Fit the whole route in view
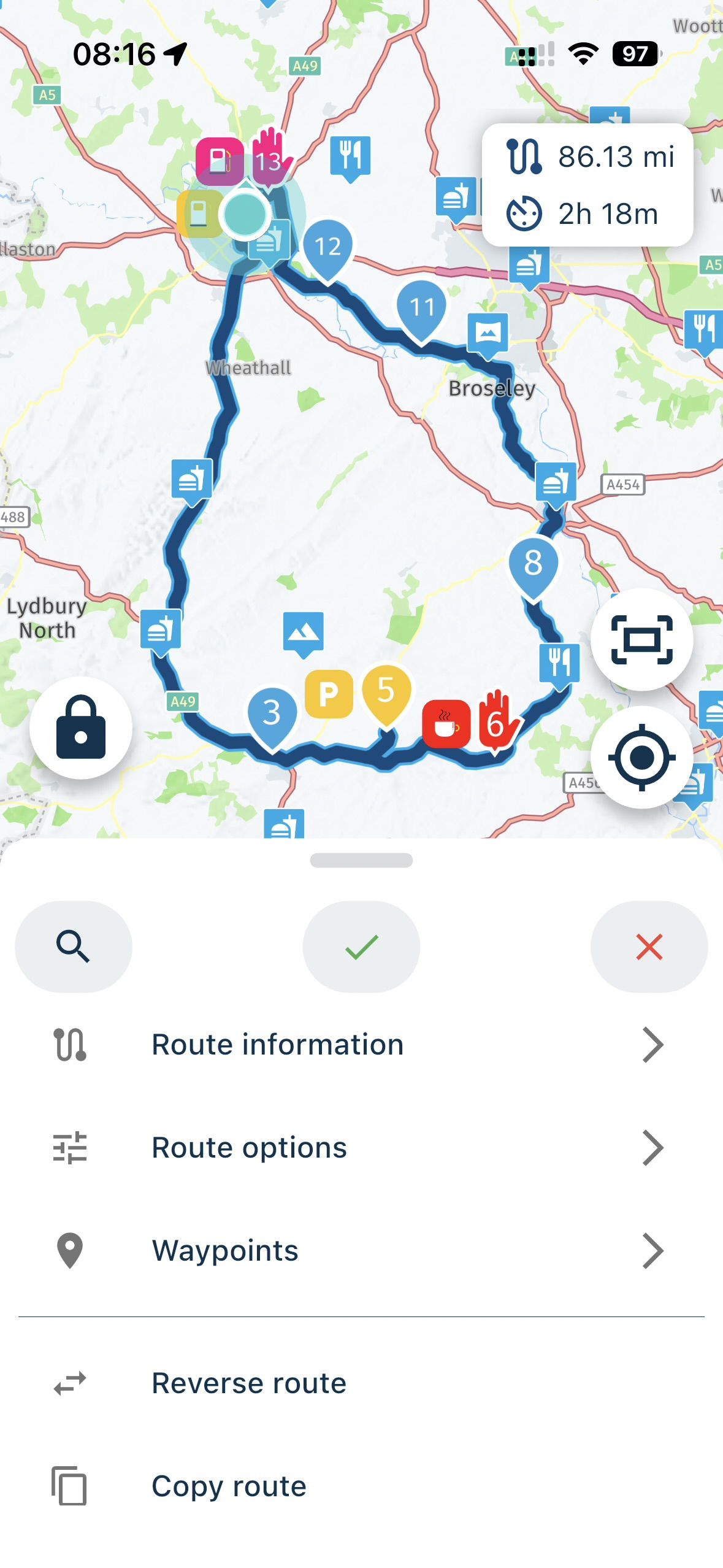The height and width of the screenshot is (1568, 723). (641, 639)
